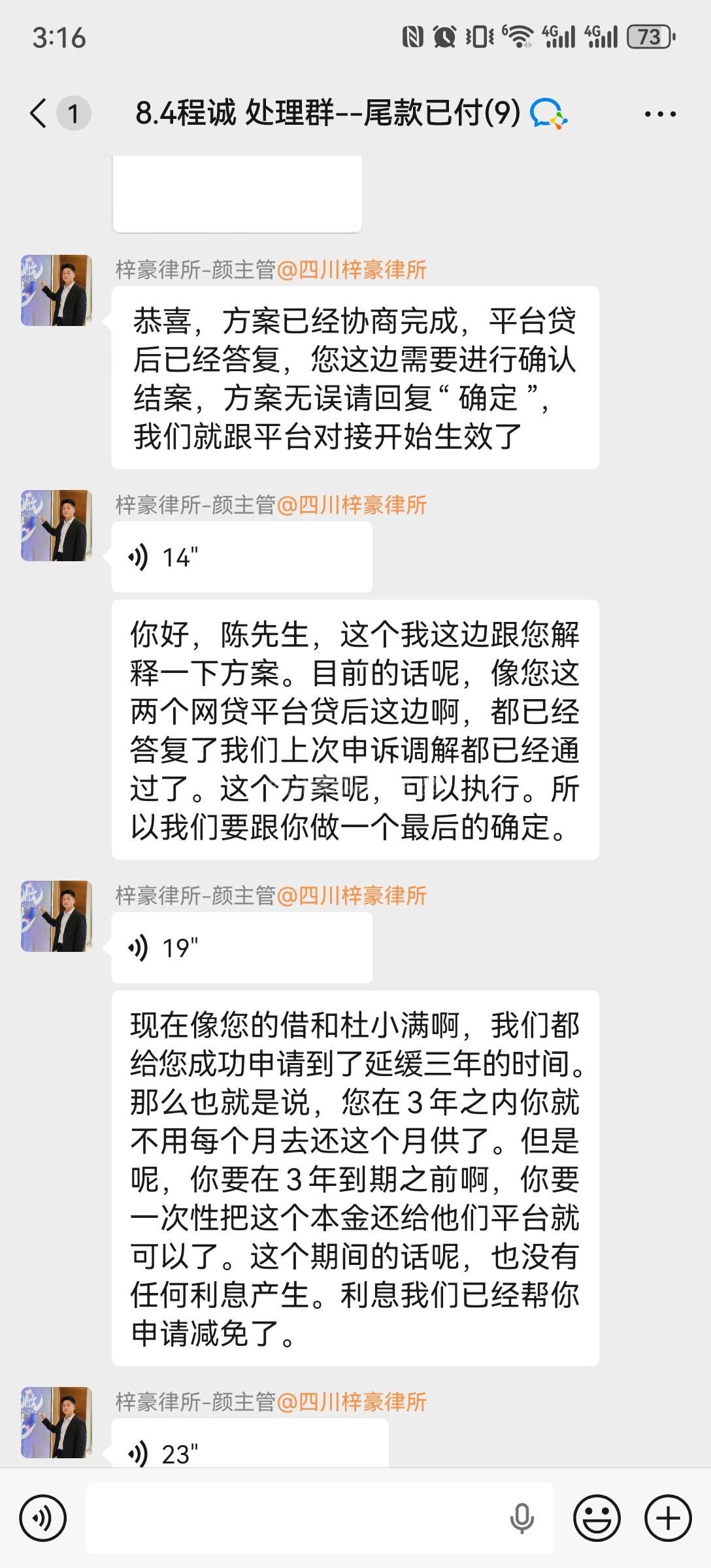Viewport: 711px width, 1568px height.
Task: Play the 19-second voice message
Action: 241,948
